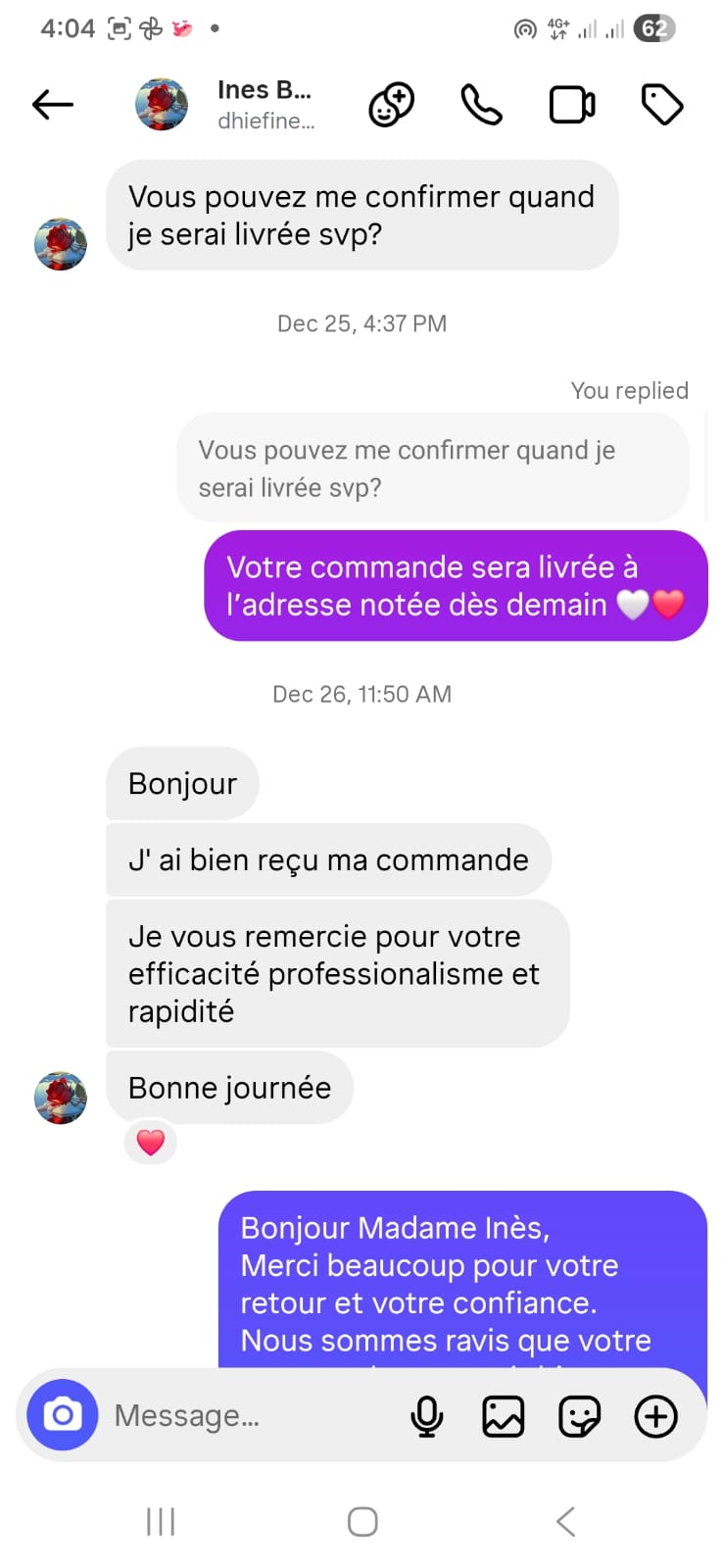Go back to the message list
The height and width of the screenshot is (1568, 723).
pos(53,104)
